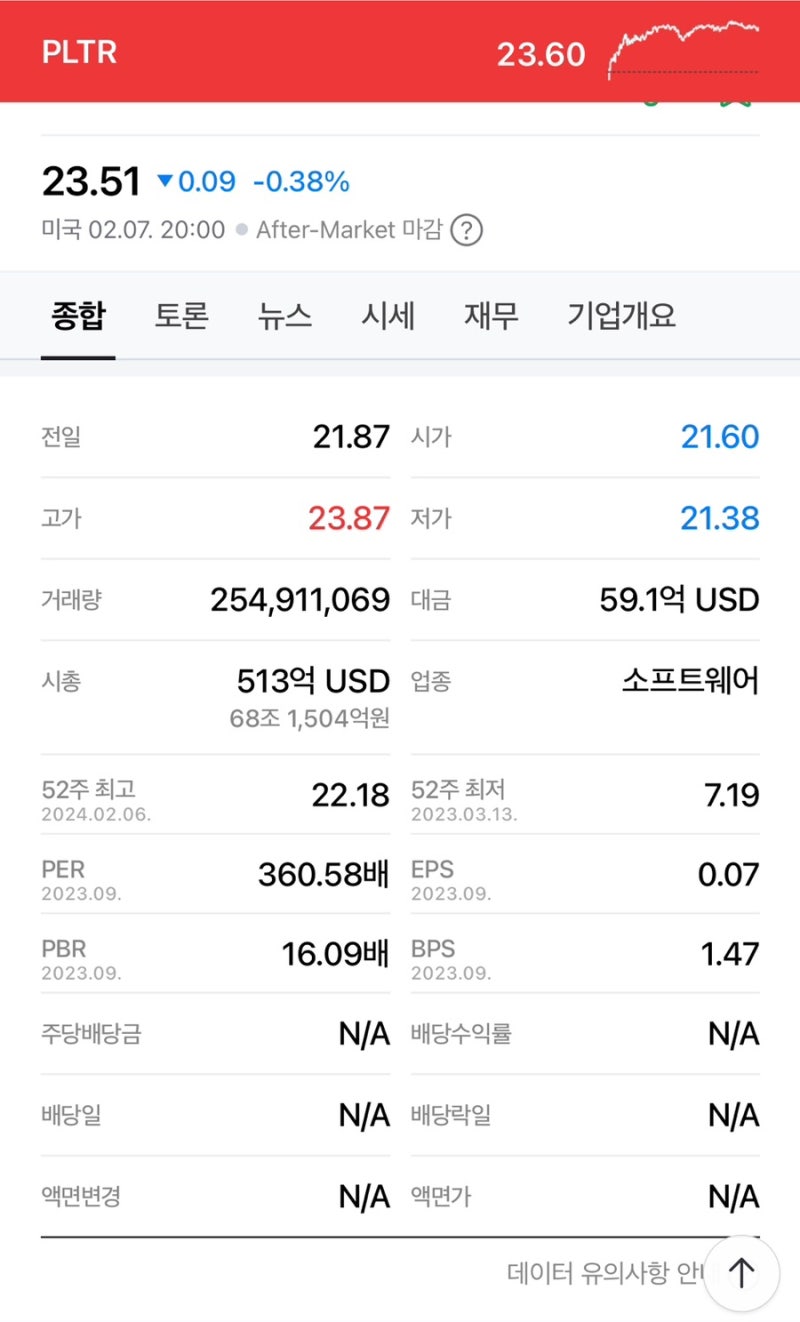Screen dimensions: 800x1322
Task: Switch to the 토론 tab
Action: [181, 315]
